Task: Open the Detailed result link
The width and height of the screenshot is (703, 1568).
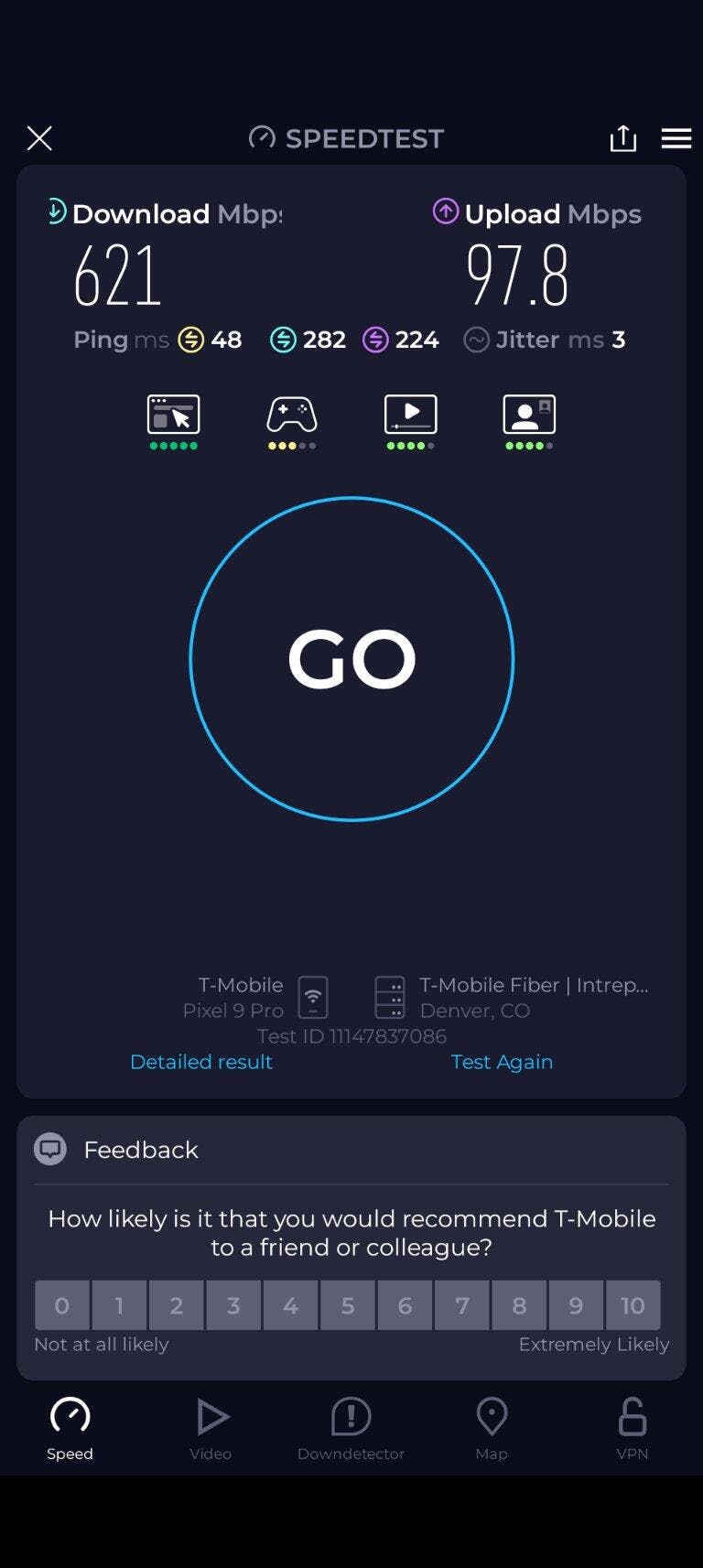Action: [201, 1062]
